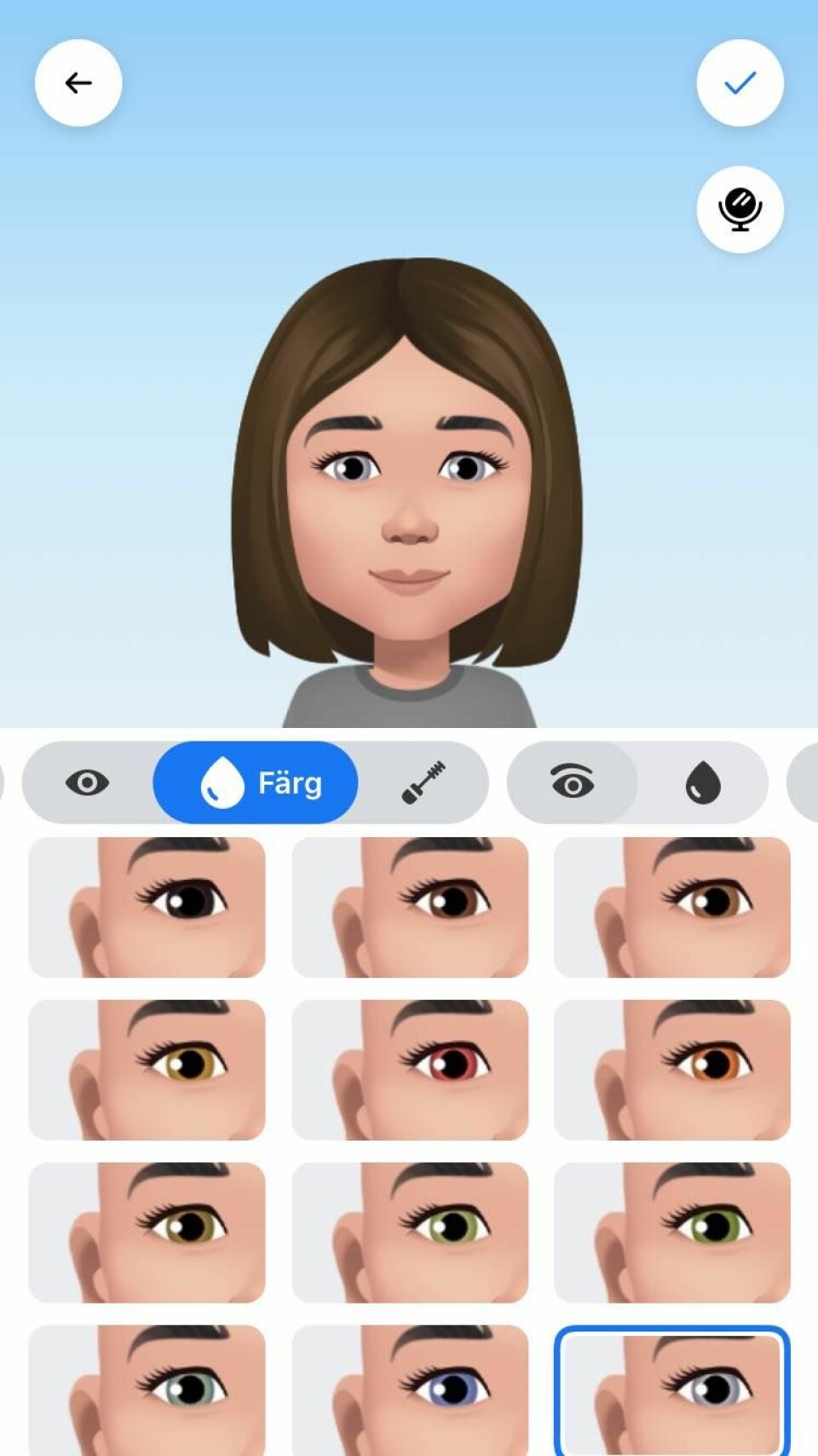The image size is (818, 1456).
Task: Go back with the arrow button
Action: 78,83
